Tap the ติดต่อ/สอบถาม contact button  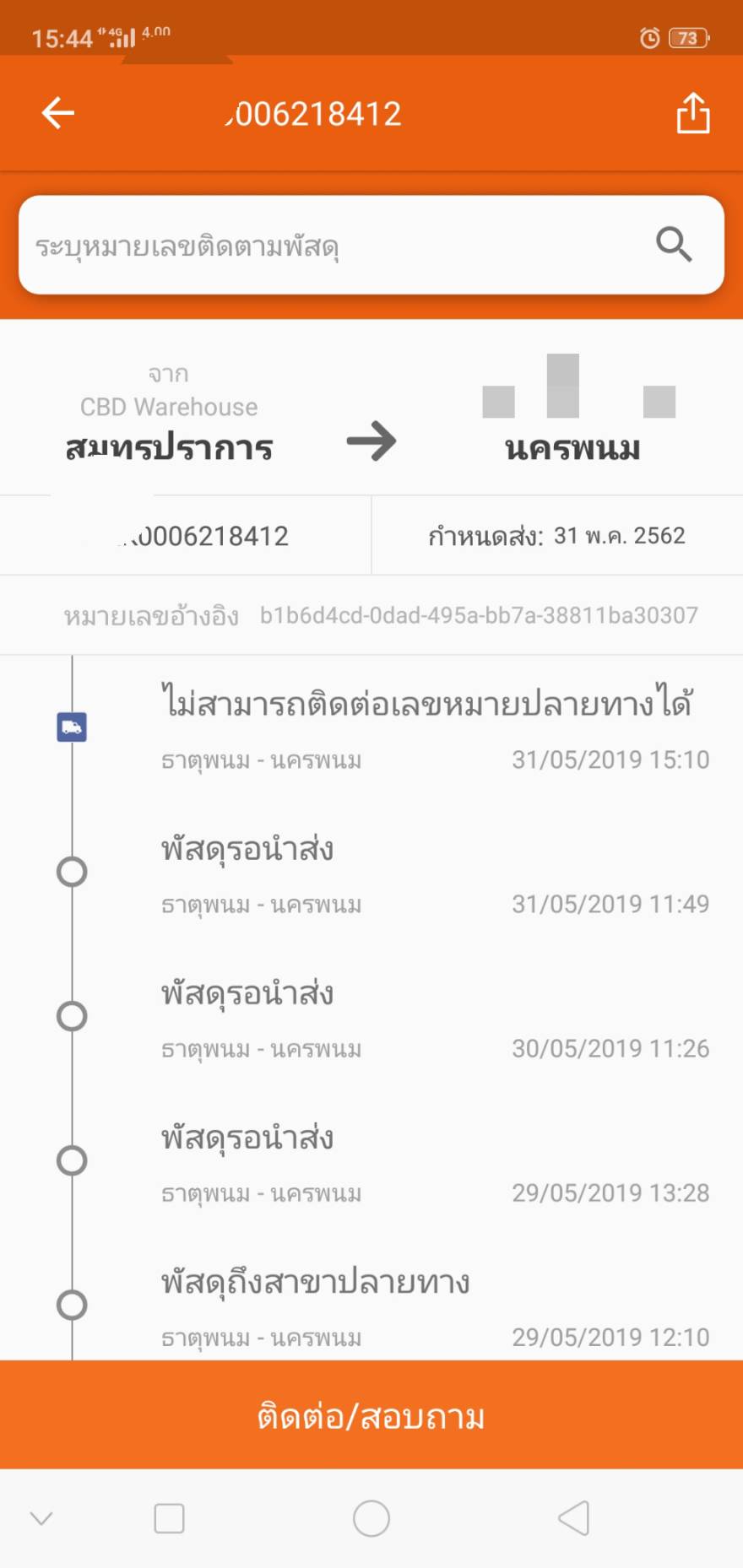(371, 1415)
